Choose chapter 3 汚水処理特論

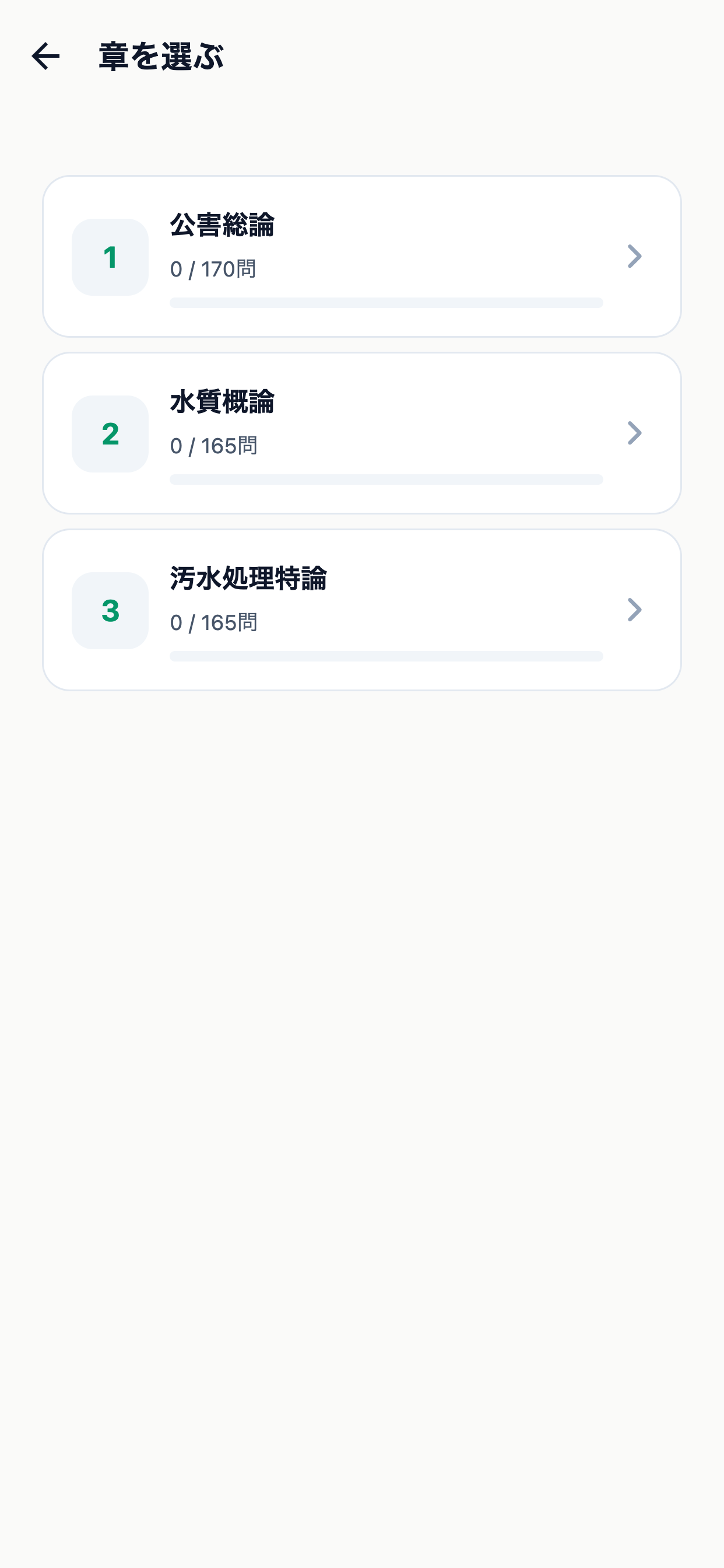point(361,610)
